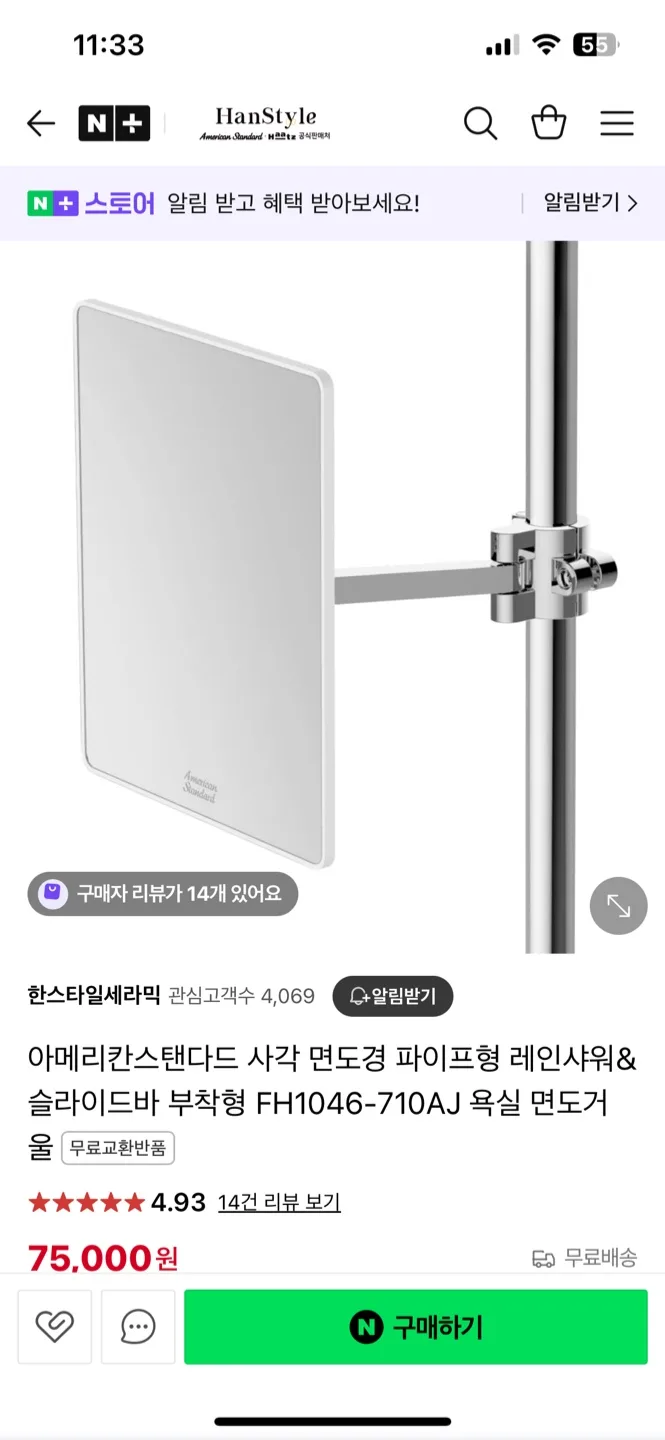The width and height of the screenshot is (665, 1440).
Task: Open the 한스타일세라믹 seller page
Action: pos(94,996)
